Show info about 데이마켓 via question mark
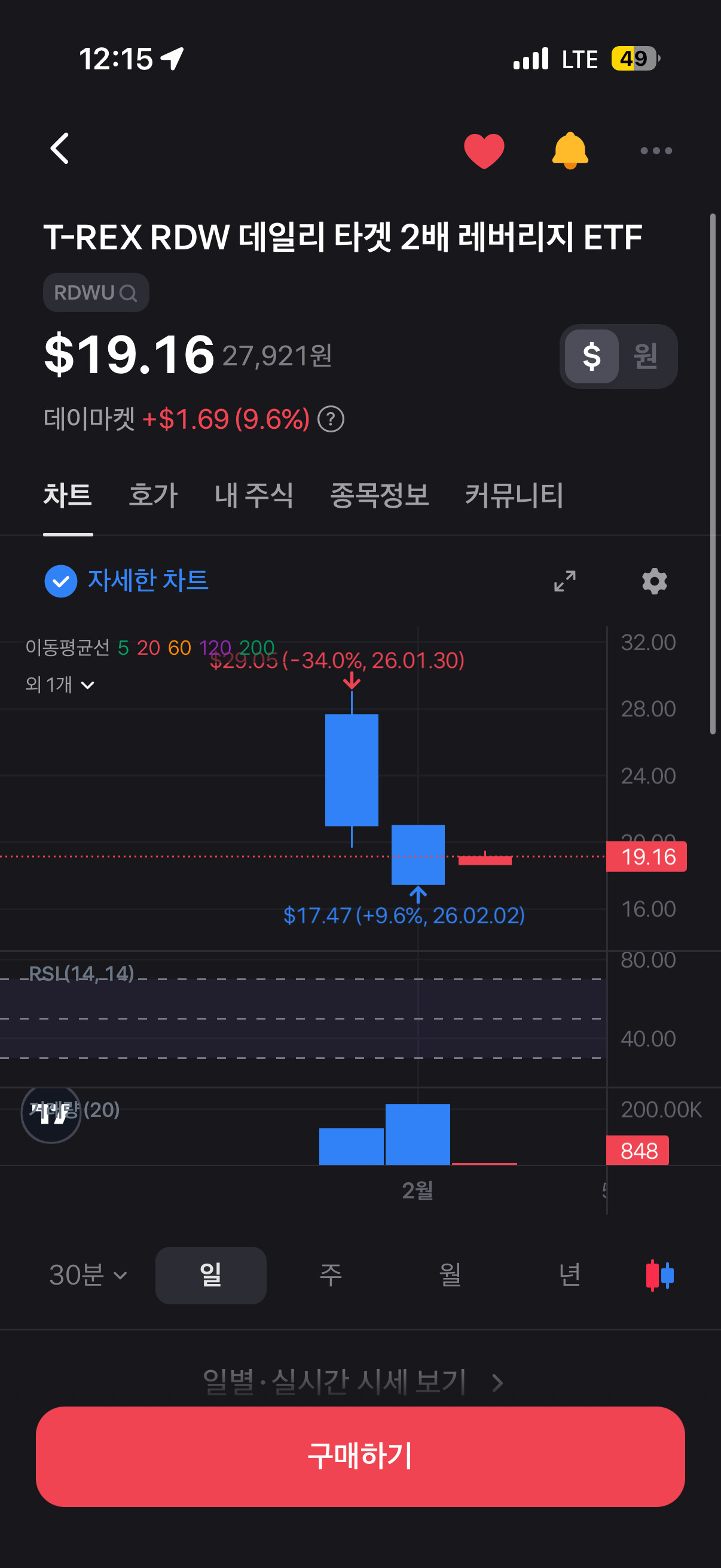The width and height of the screenshot is (721, 1568). tap(331, 419)
